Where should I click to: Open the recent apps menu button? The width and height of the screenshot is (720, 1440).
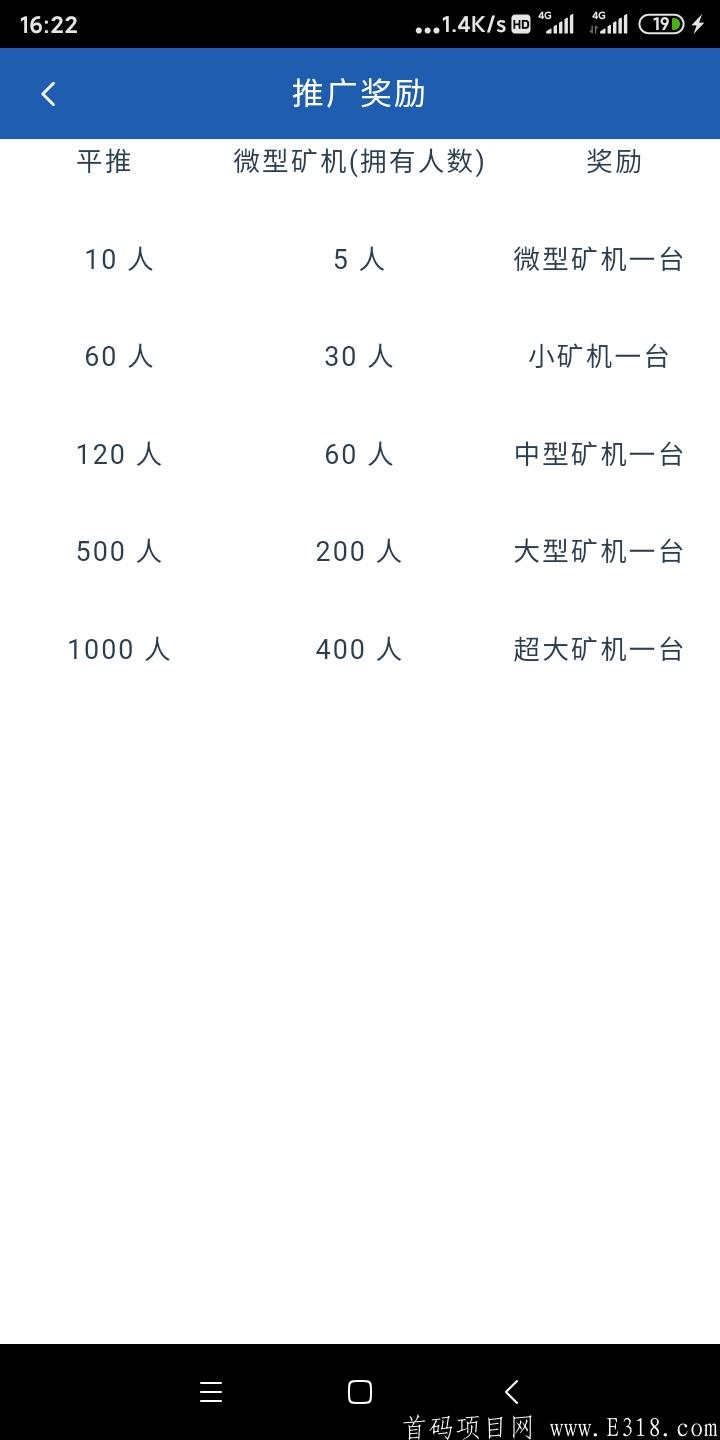[x=211, y=1391]
